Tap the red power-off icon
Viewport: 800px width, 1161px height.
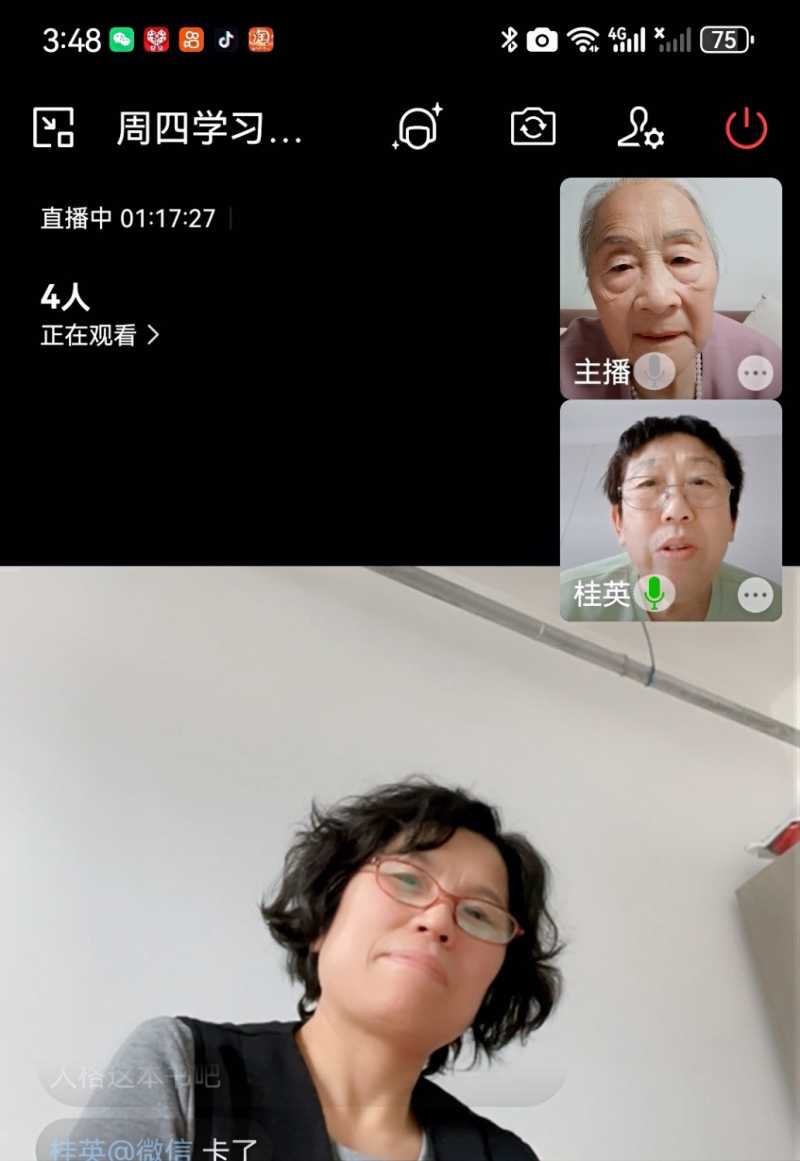pyautogui.click(x=744, y=128)
